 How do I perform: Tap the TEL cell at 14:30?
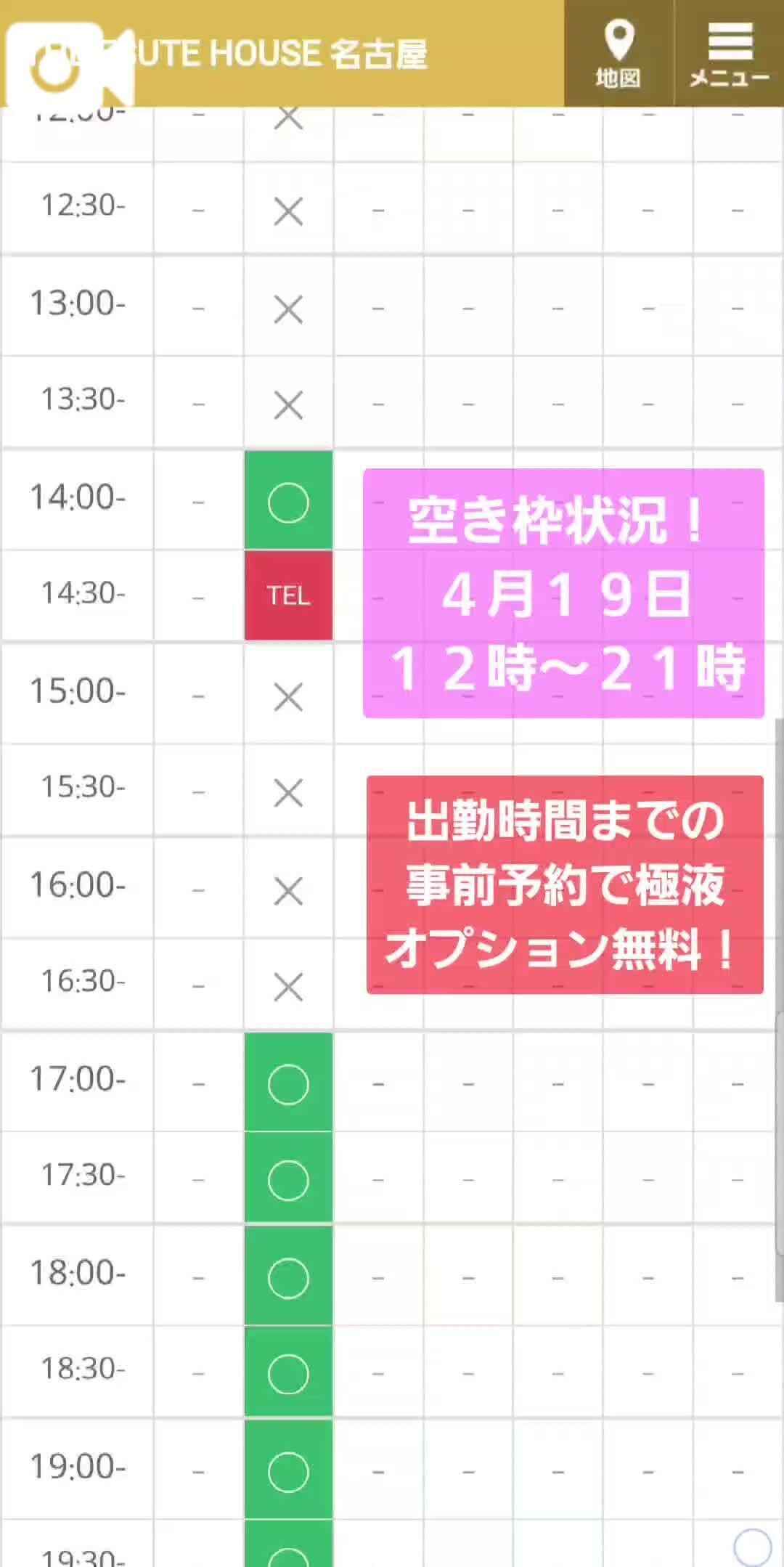click(x=288, y=595)
